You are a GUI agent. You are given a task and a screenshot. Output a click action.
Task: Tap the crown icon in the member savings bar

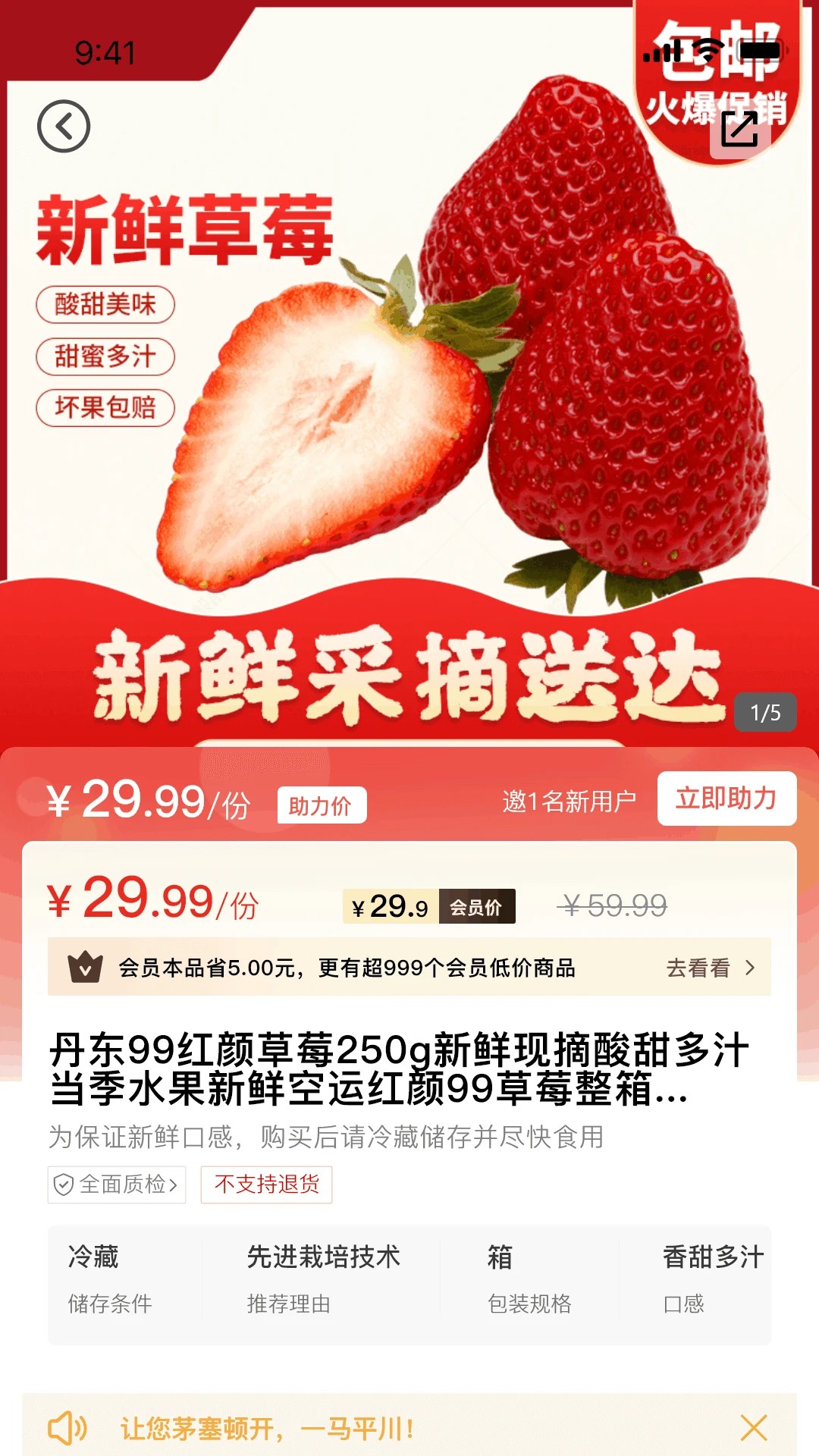86,966
